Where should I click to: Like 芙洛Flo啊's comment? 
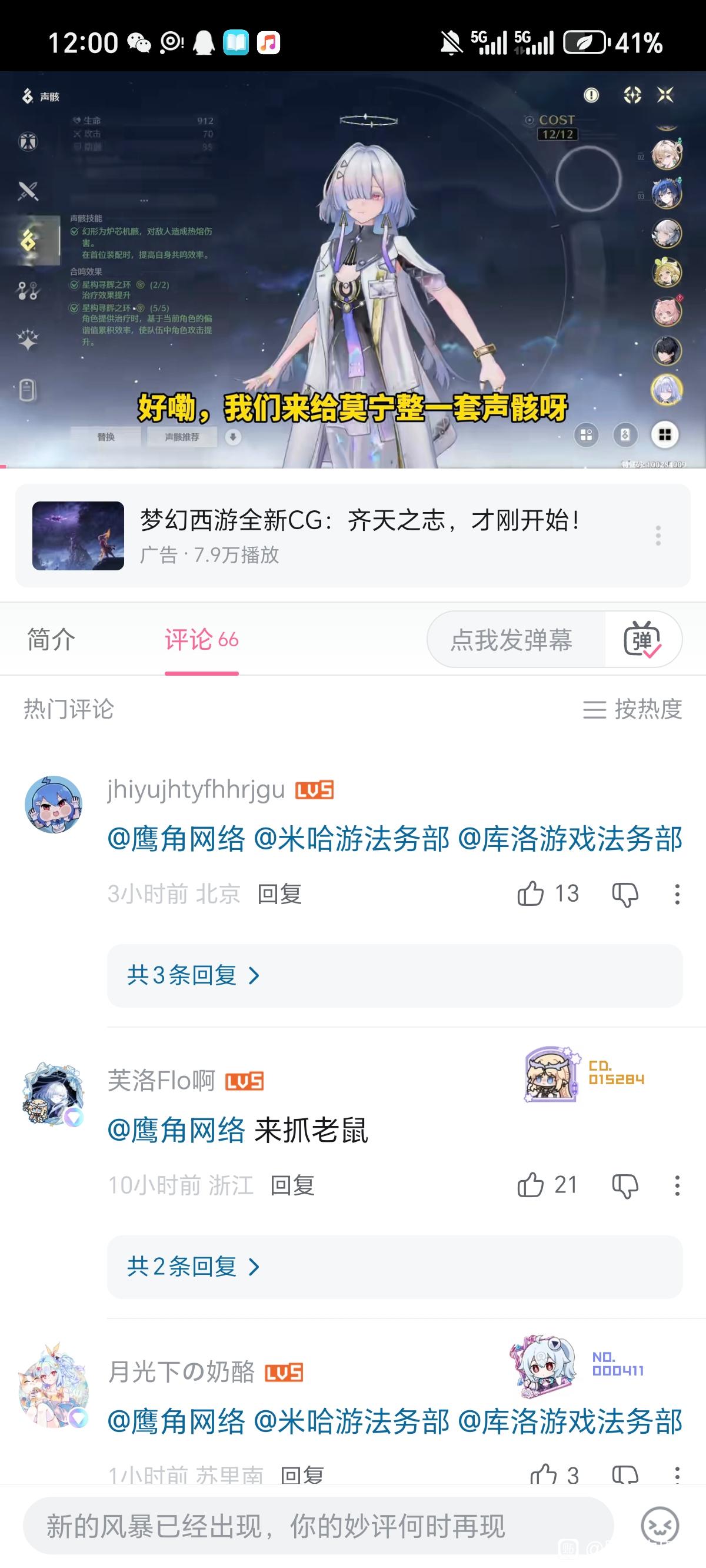coord(531,1185)
